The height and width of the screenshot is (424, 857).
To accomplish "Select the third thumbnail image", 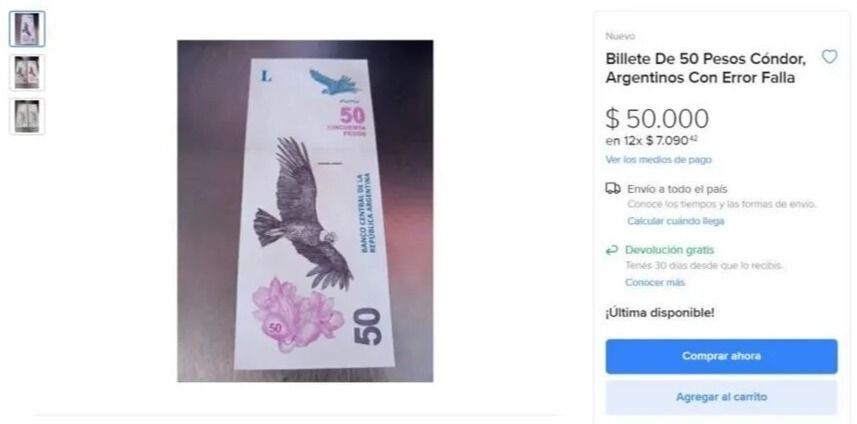I will click(x=27, y=116).
